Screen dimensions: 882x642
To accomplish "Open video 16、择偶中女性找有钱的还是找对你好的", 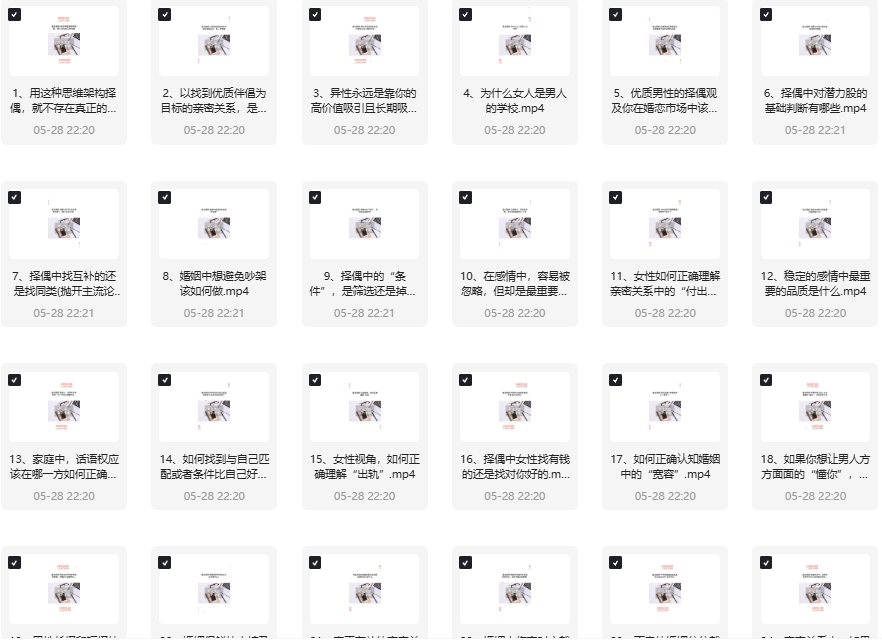I will 515,408.
